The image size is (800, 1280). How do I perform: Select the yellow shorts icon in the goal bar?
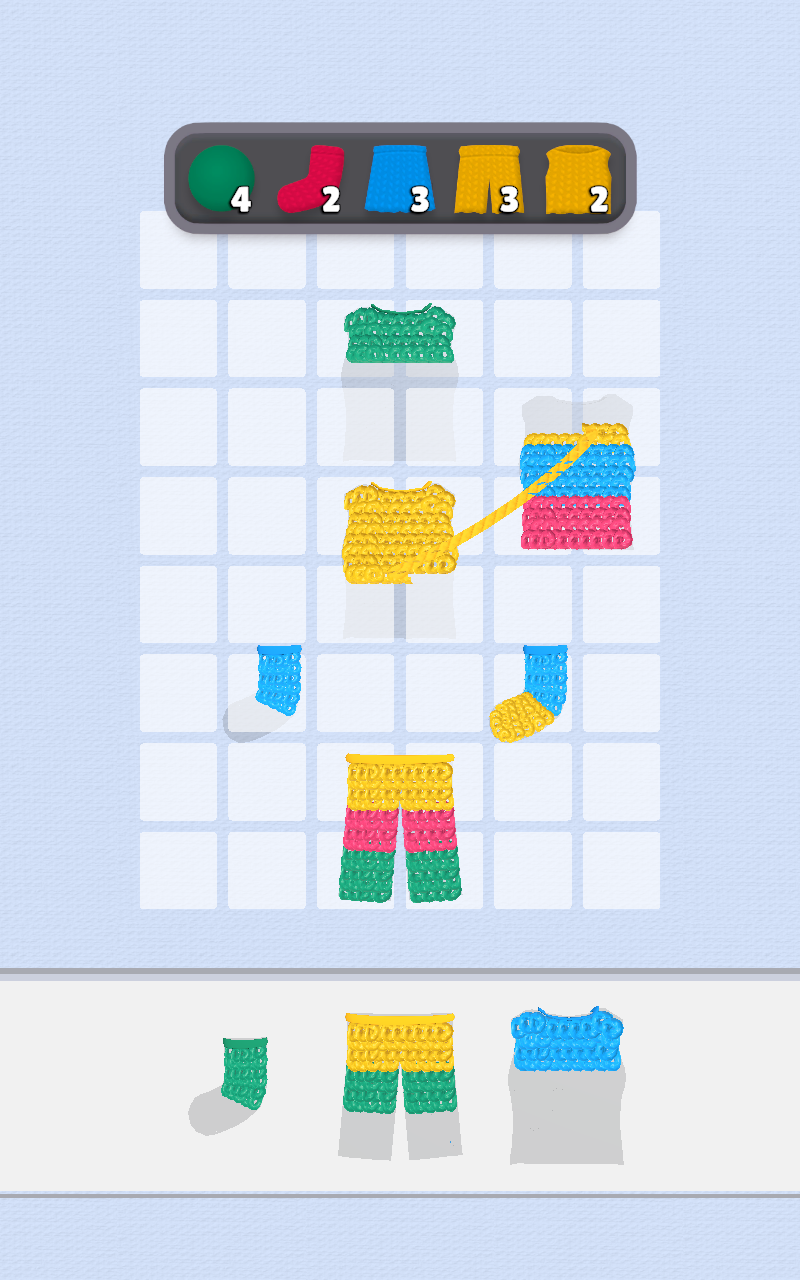(x=487, y=175)
